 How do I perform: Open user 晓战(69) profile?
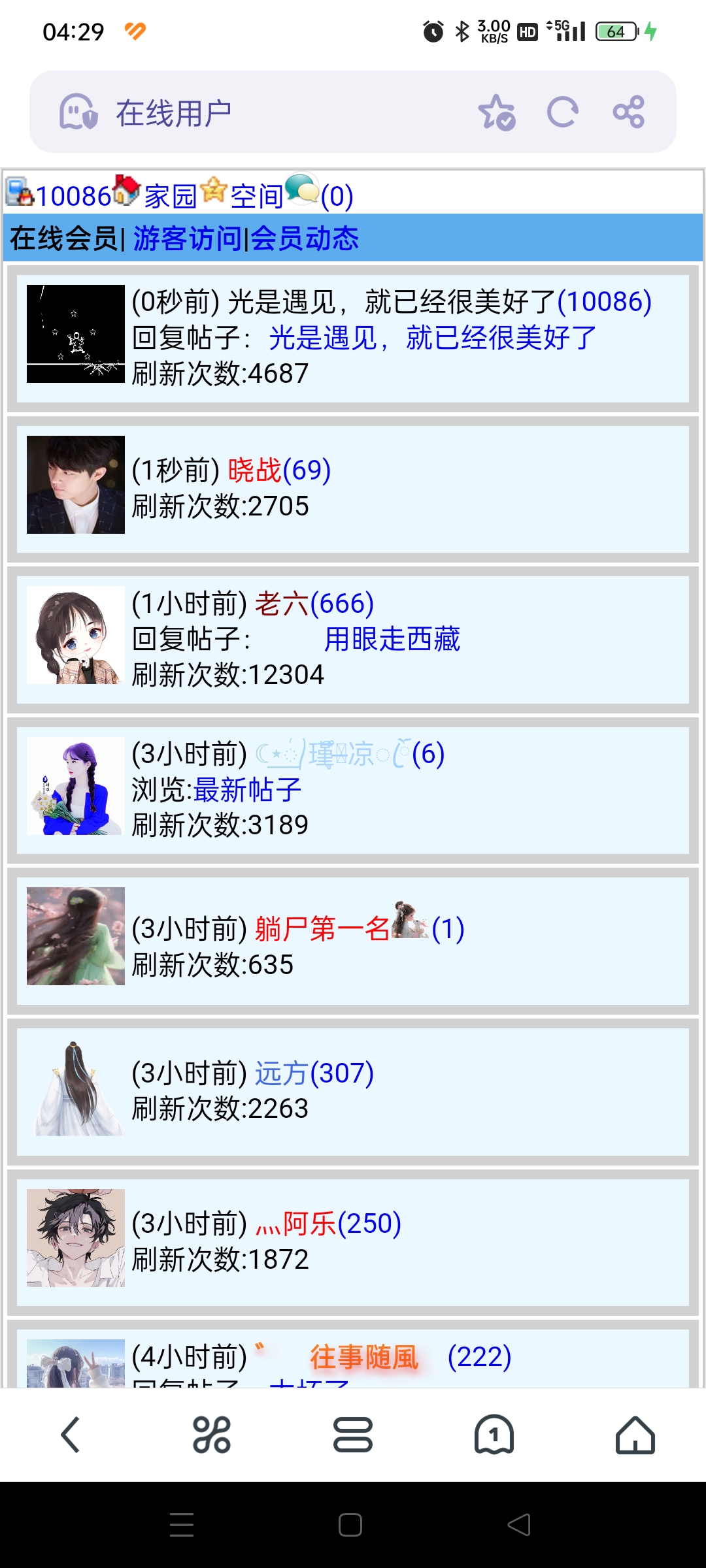[279, 470]
